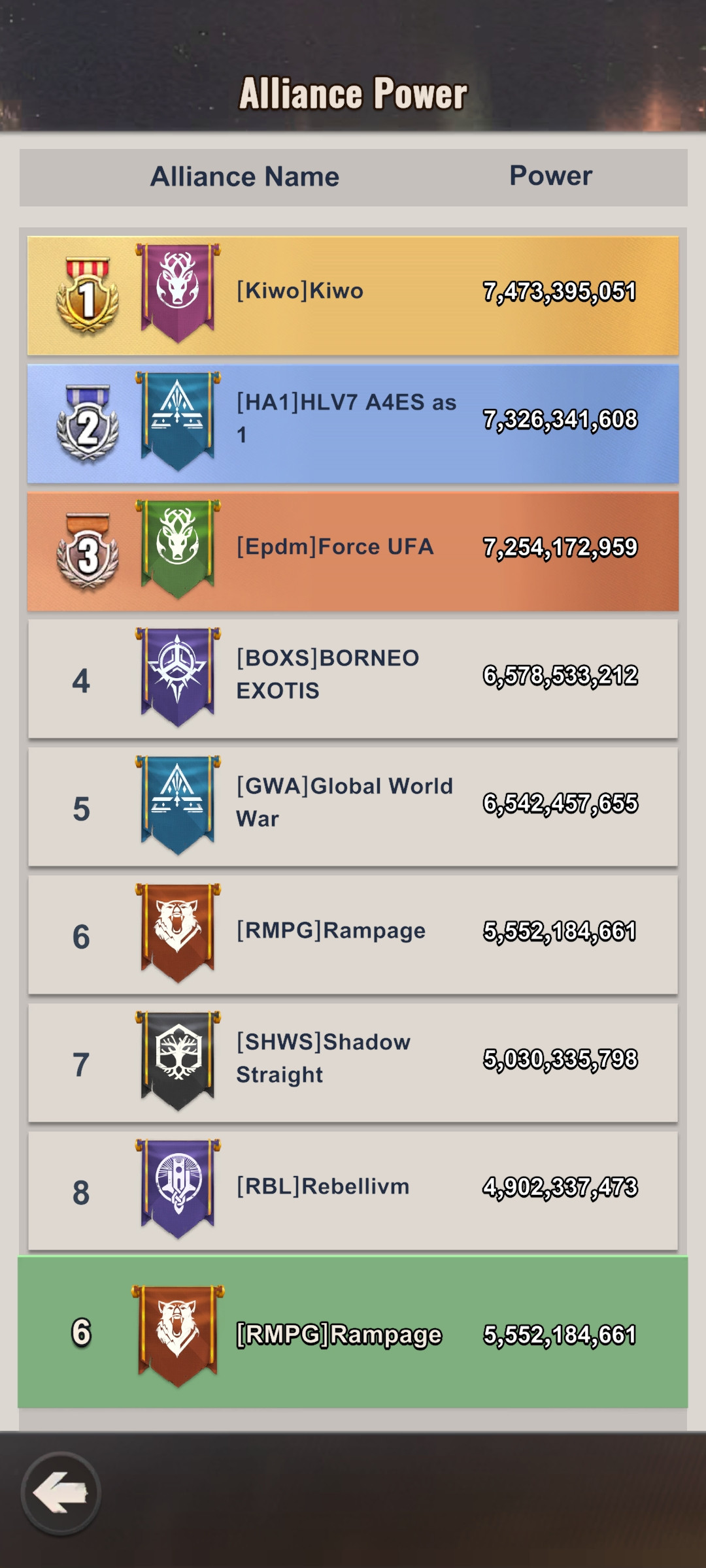View the [HA1]HLV7 A4ES alliance
The width and height of the screenshot is (706, 1568).
click(353, 423)
